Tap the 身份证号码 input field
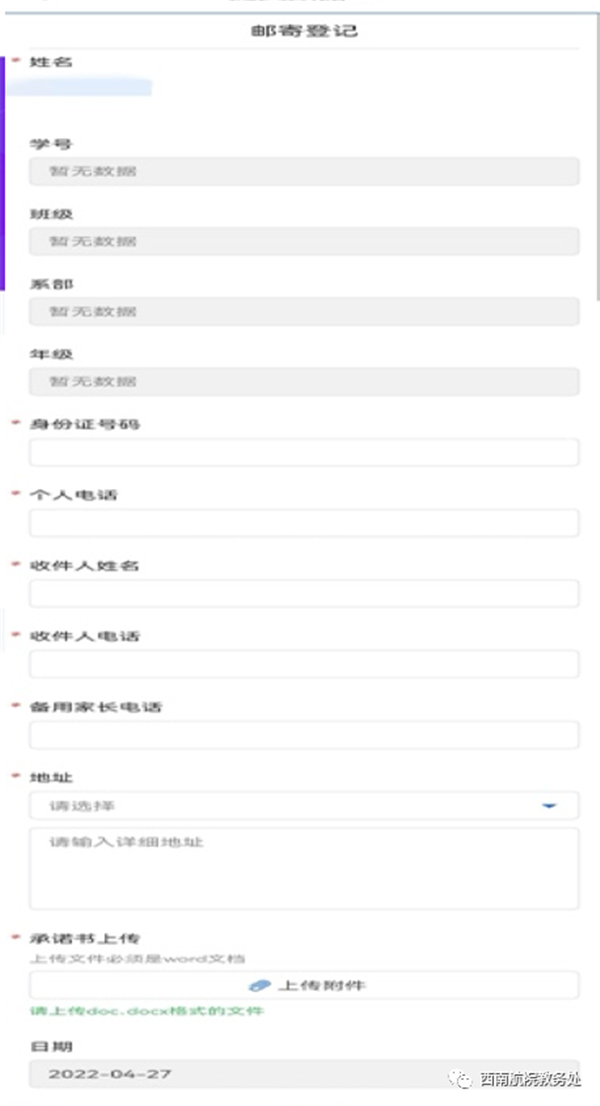Screen dimensions: 600x1106 304,452
